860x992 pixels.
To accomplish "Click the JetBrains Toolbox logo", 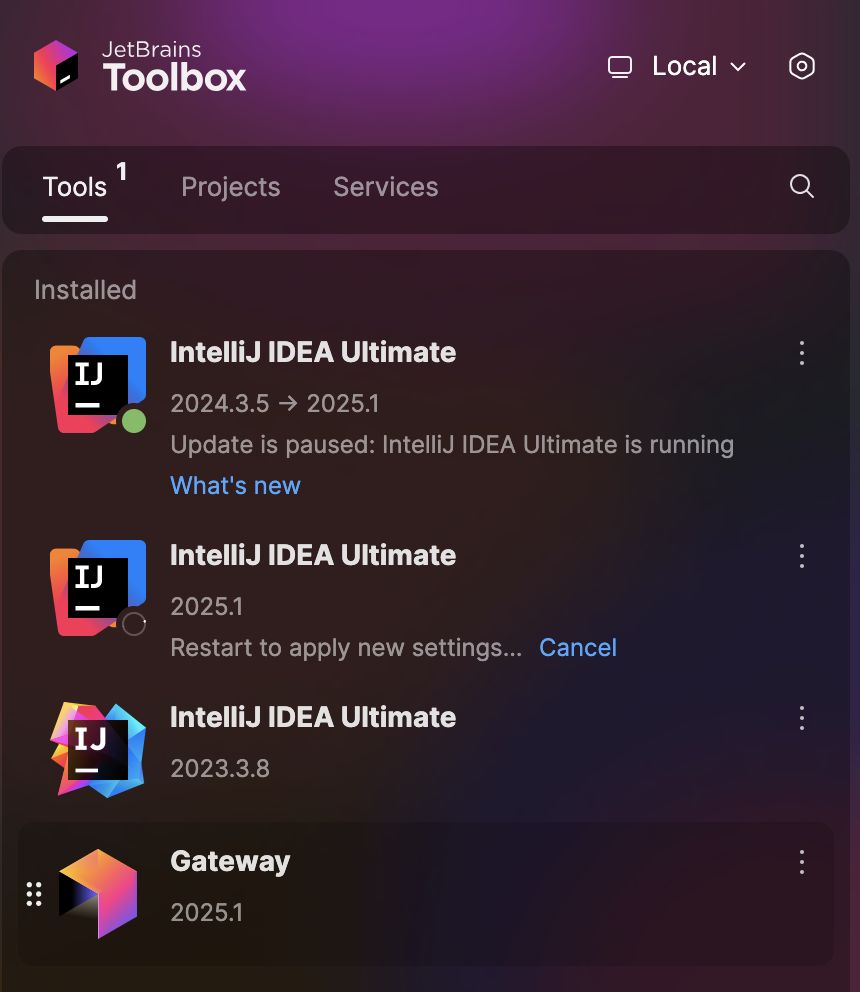I will click(x=57, y=66).
